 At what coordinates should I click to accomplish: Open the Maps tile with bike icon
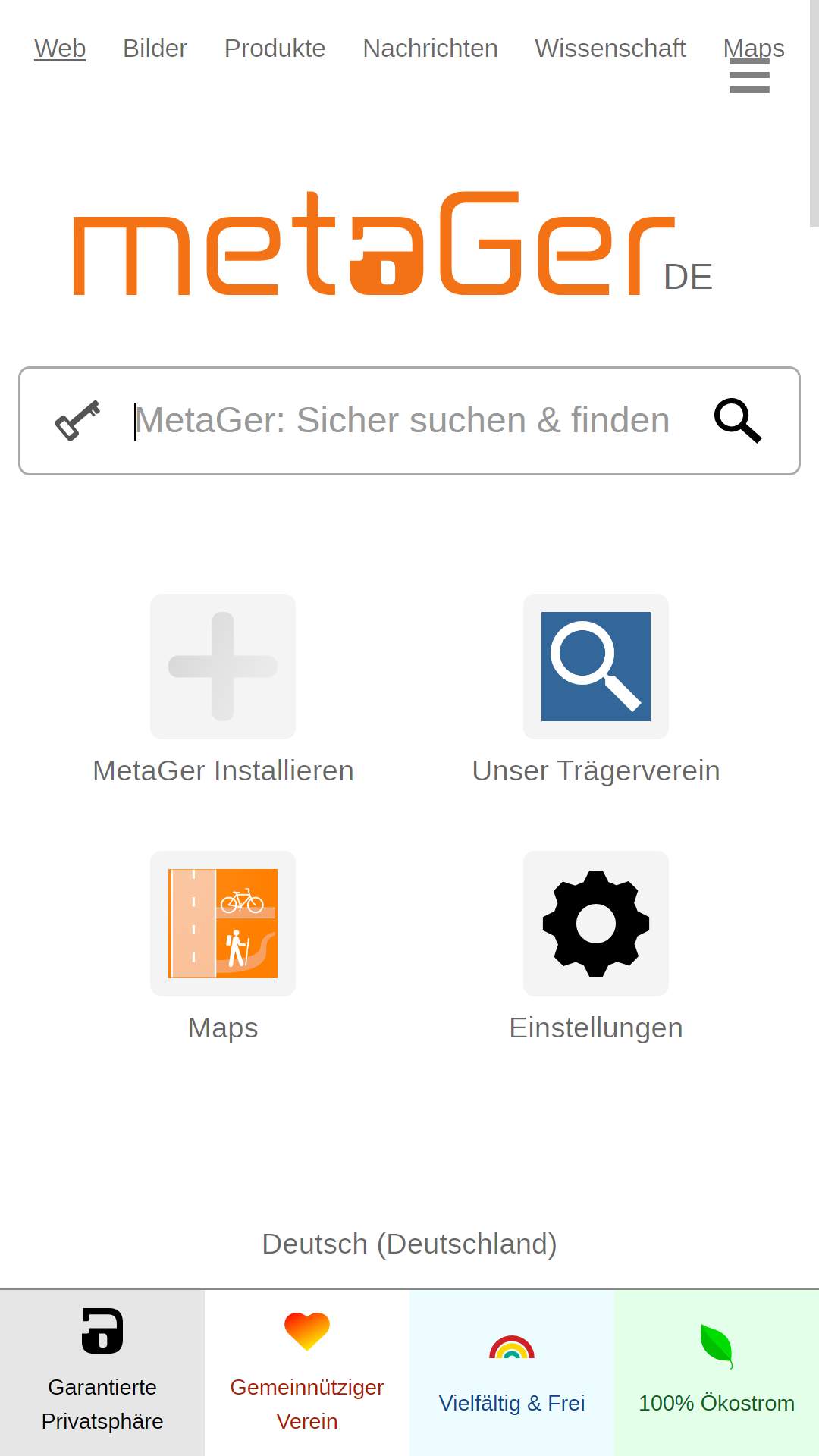tap(223, 946)
